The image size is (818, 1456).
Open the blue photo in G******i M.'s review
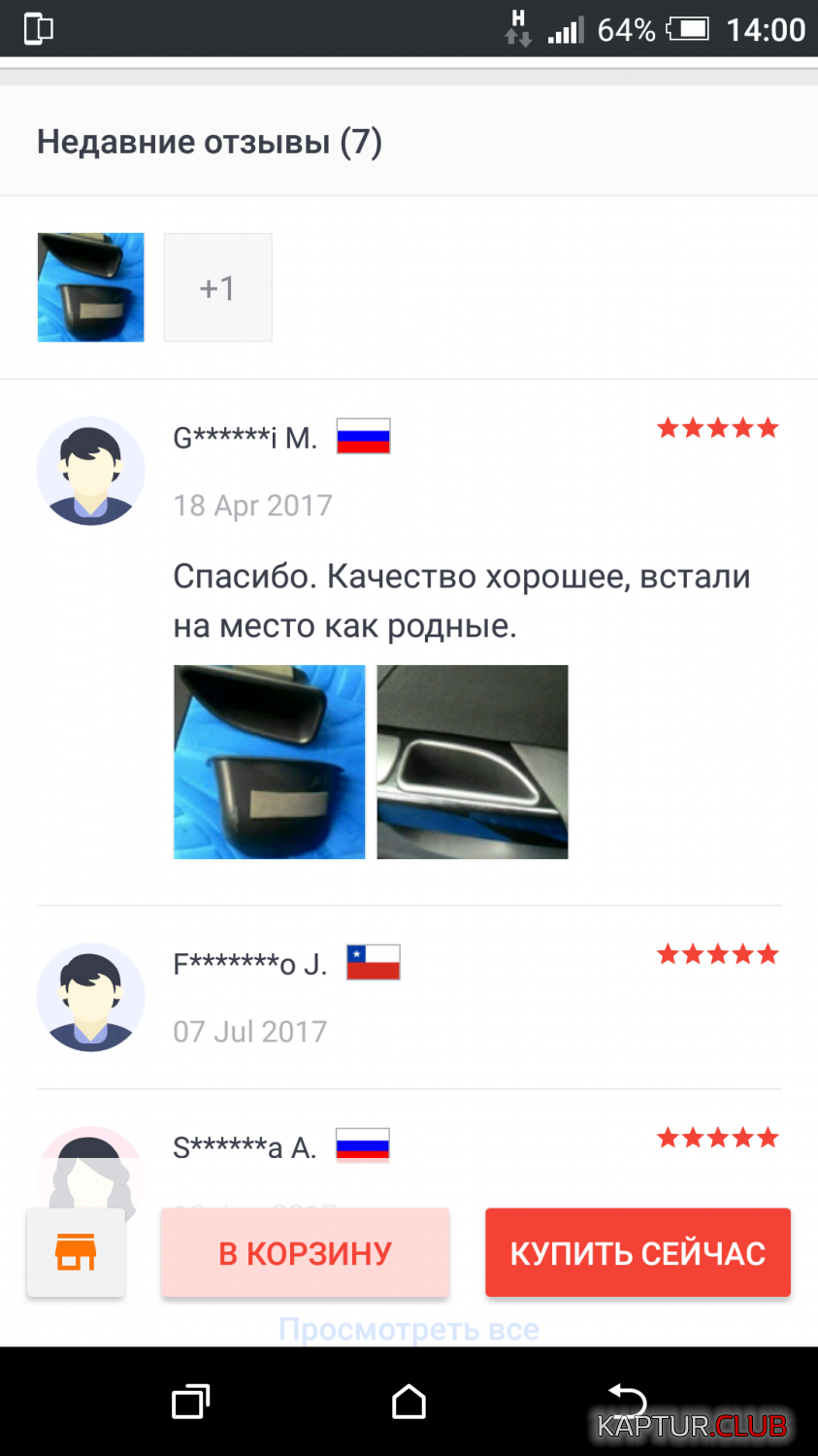[x=269, y=762]
